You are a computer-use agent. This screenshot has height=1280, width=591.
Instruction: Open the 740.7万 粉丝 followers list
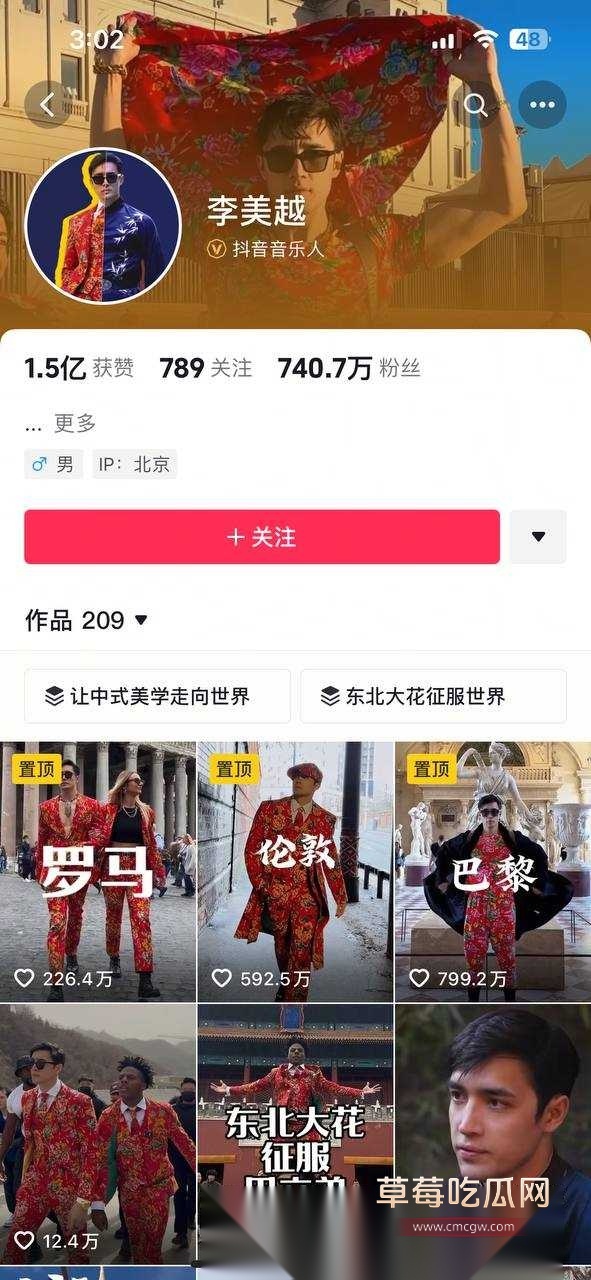pos(349,368)
